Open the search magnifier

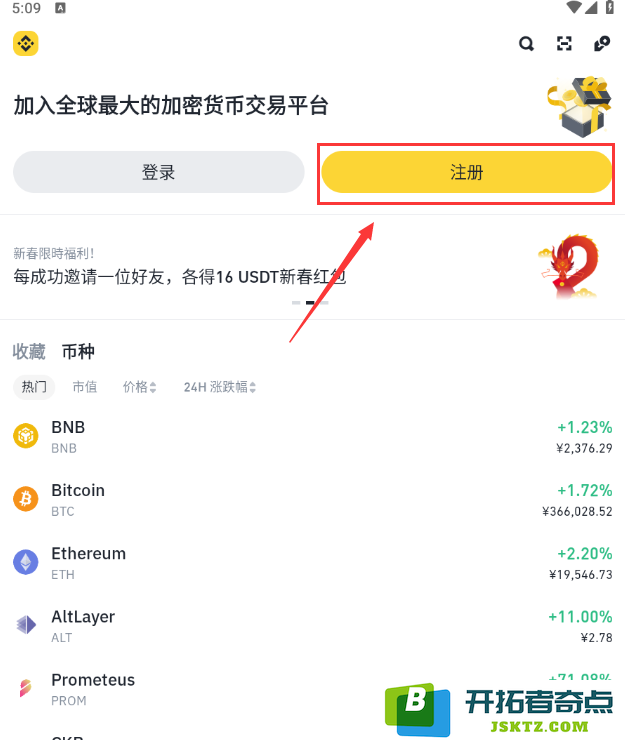click(x=527, y=43)
